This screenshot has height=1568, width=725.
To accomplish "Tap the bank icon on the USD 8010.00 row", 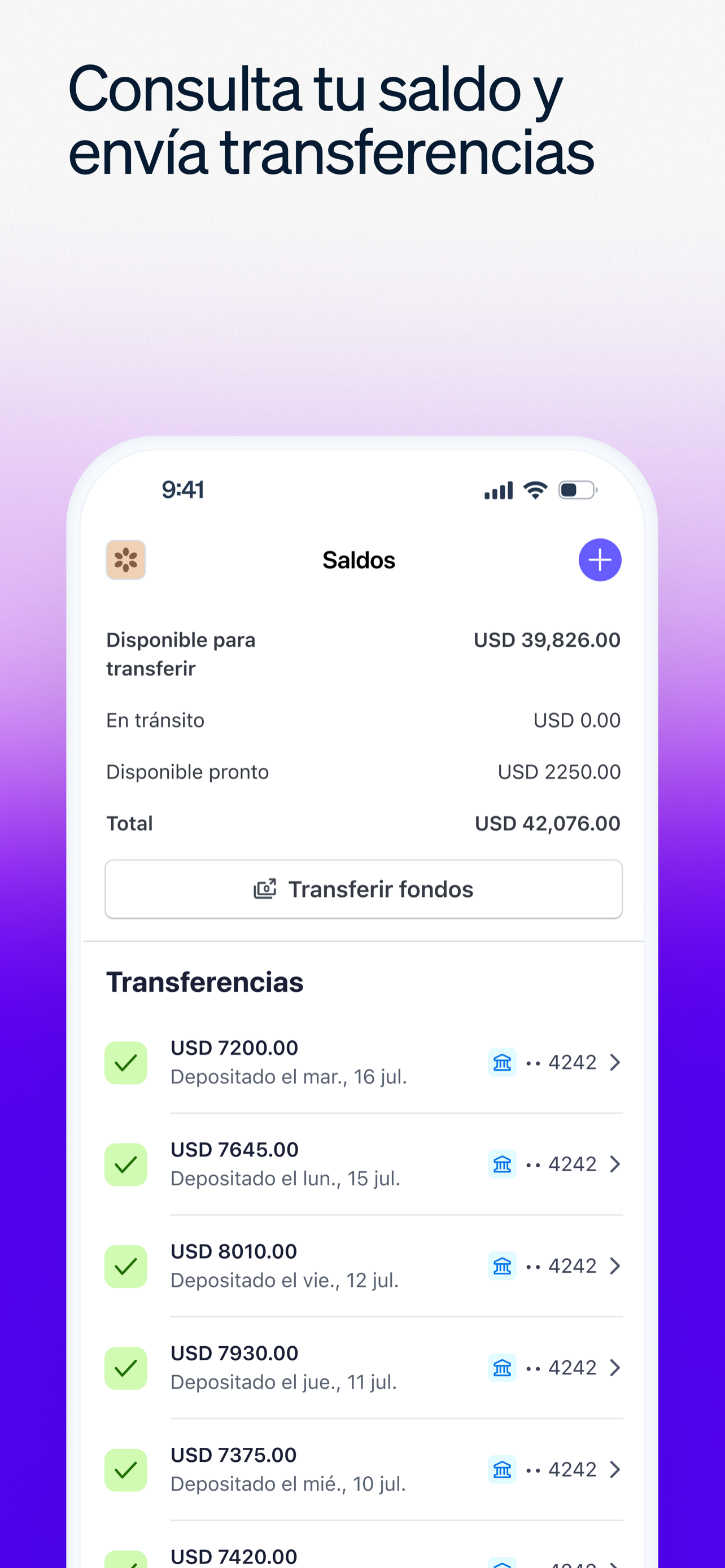I will click(502, 1265).
